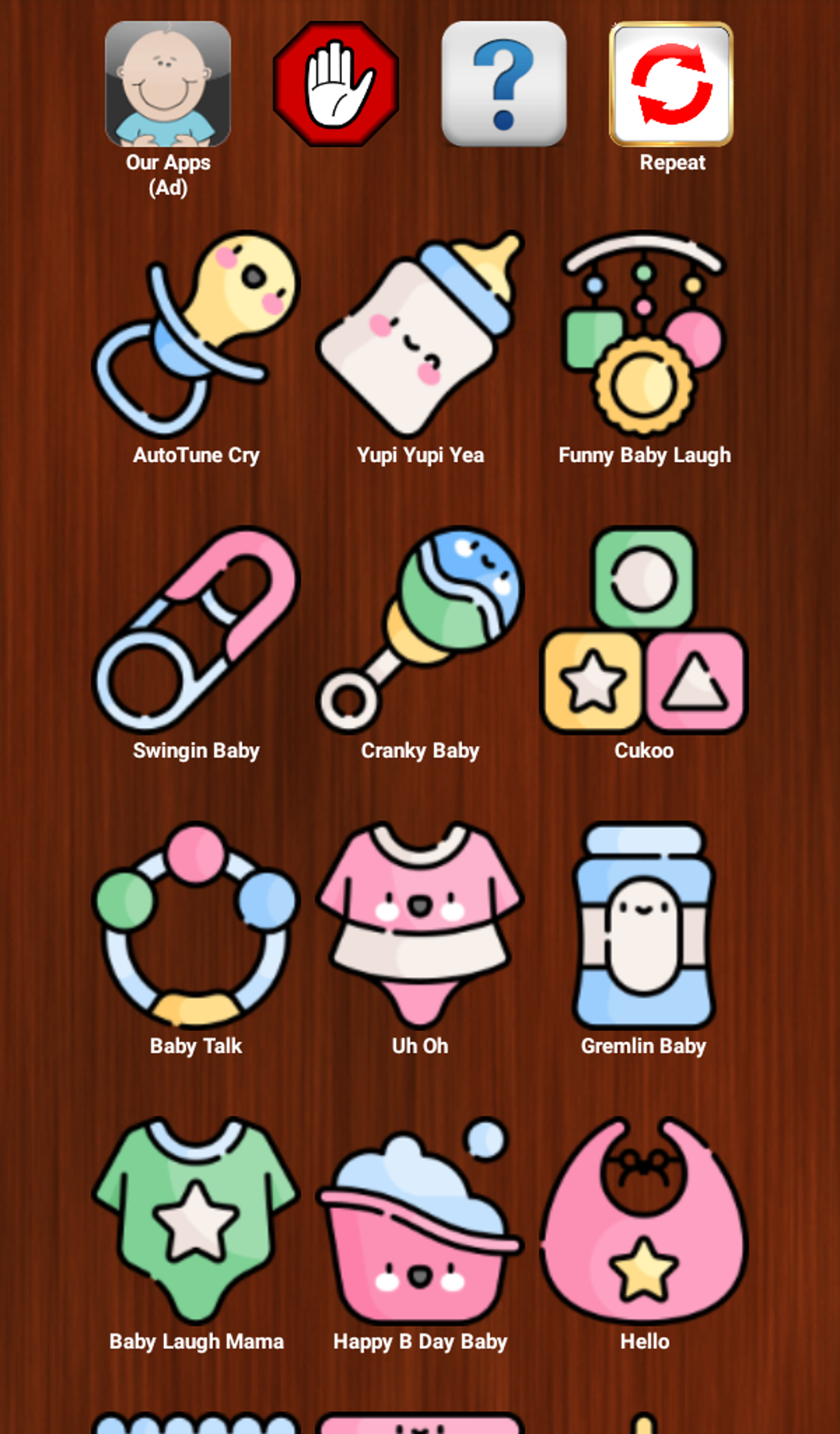
Task: Play the Cukoo sound
Action: (x=644, y=629)
